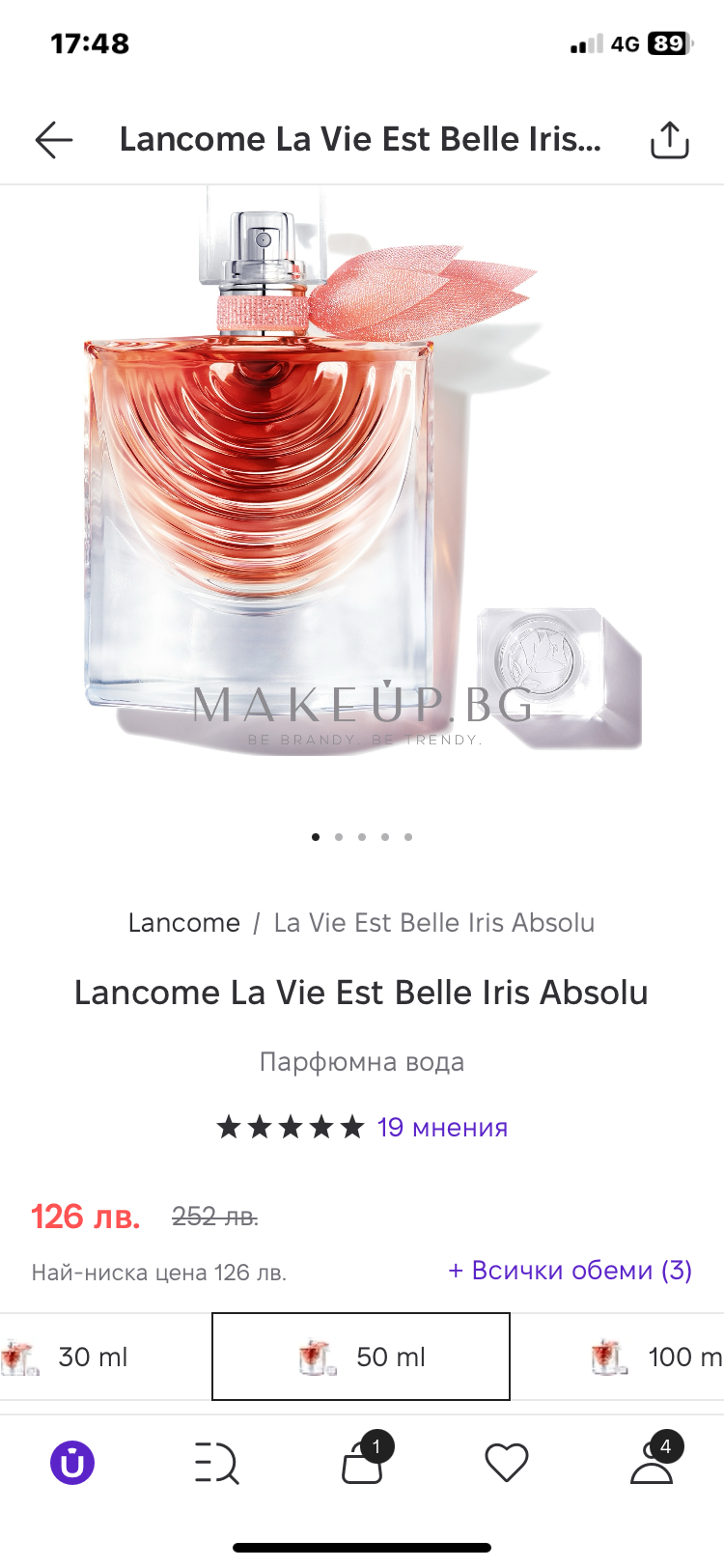Open the perfume bottle product image
This screenshot has width=724, height=1568.
tap(362, 473)
